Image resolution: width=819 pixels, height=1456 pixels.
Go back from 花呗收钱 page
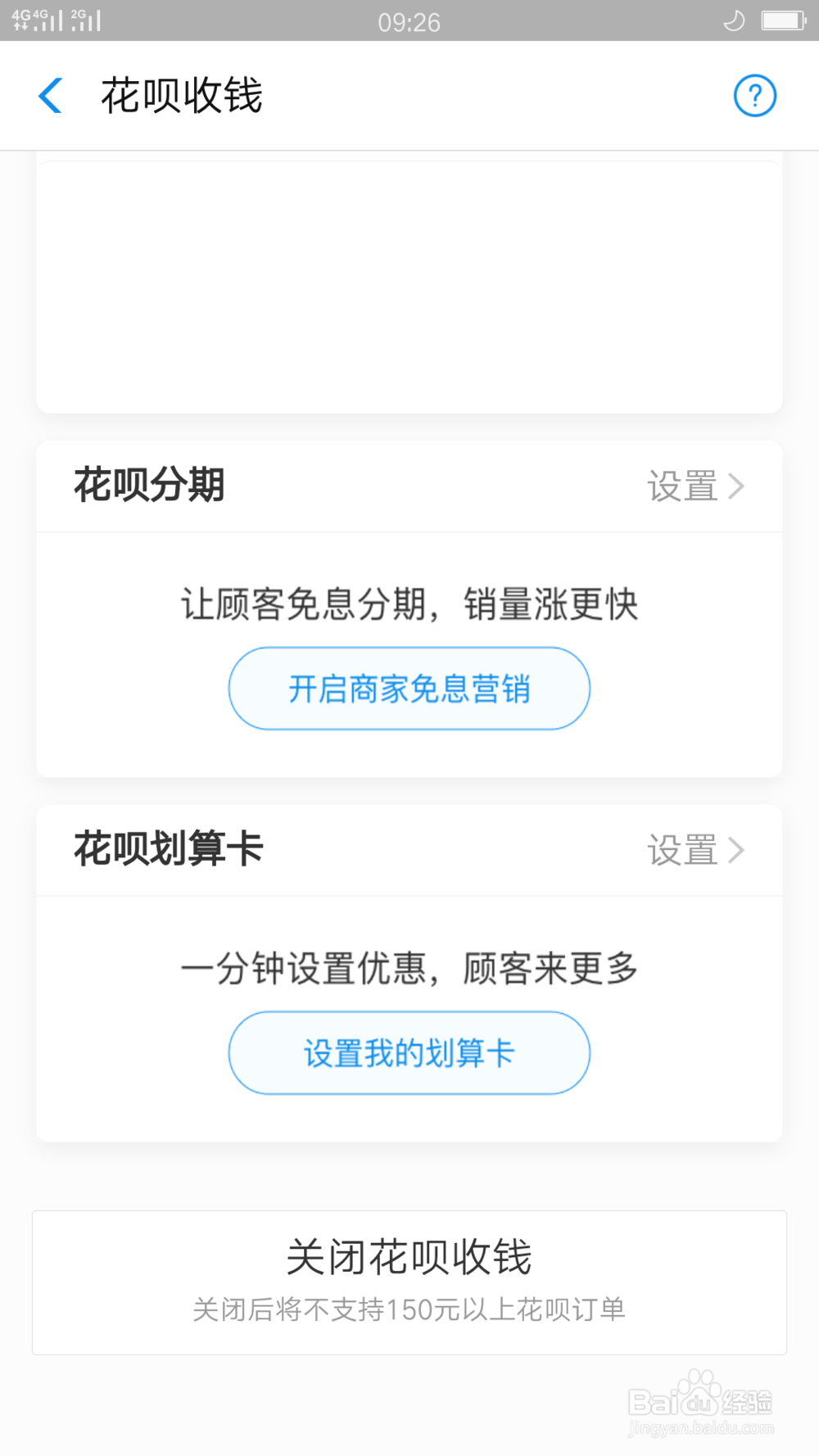pos(51,96)
